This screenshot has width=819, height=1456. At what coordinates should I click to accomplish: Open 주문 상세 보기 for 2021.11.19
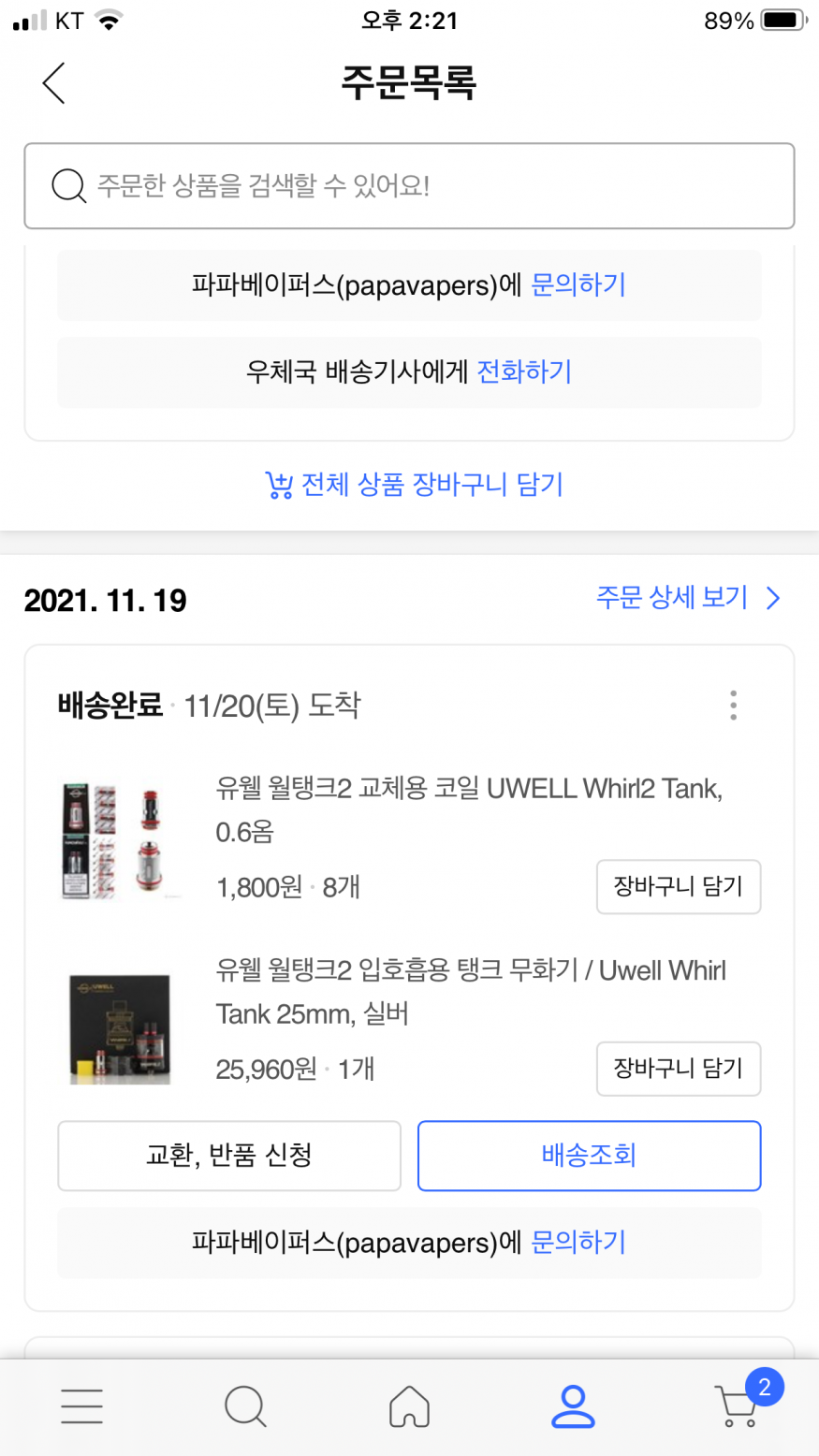(x=687, y=597)
